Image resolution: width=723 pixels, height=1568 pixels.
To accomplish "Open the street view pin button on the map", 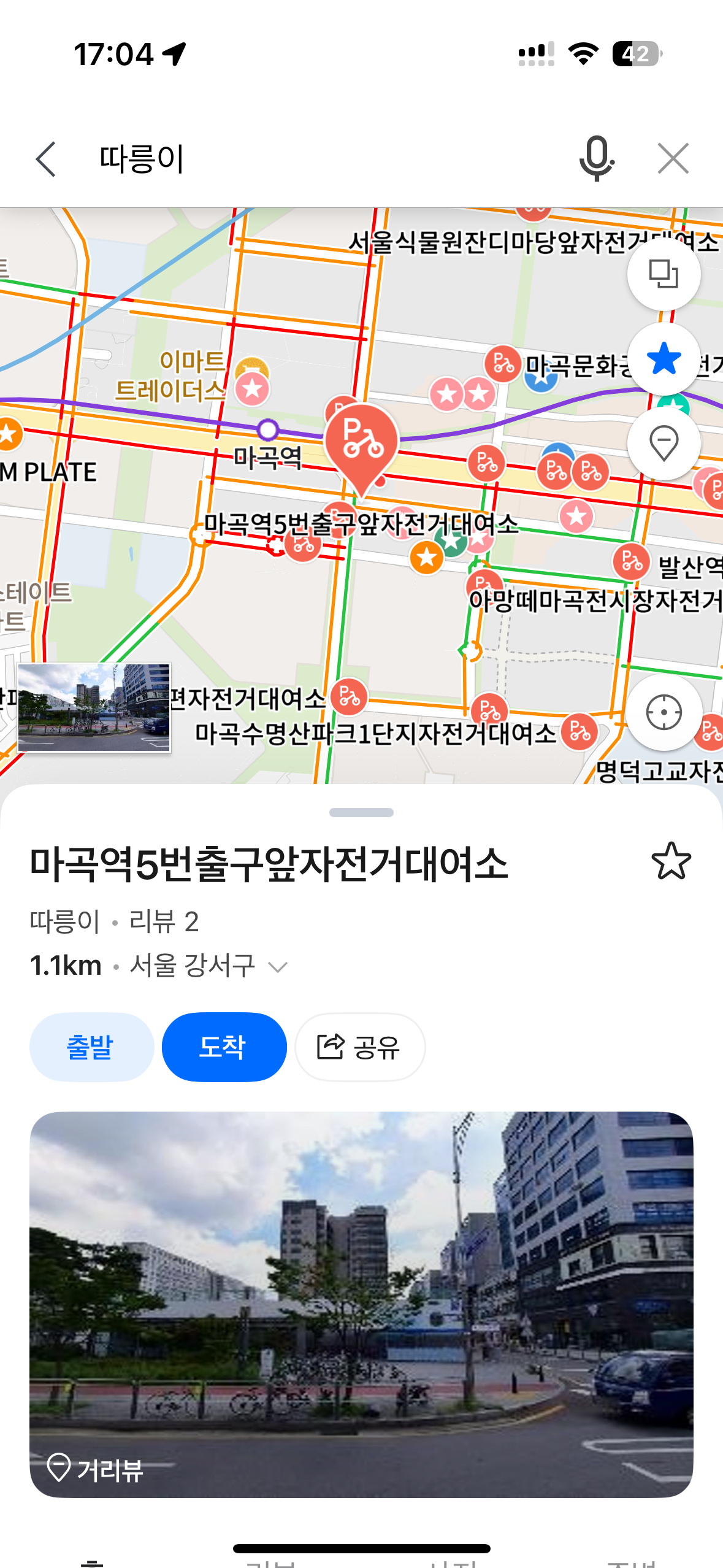I will pos(664,444).
